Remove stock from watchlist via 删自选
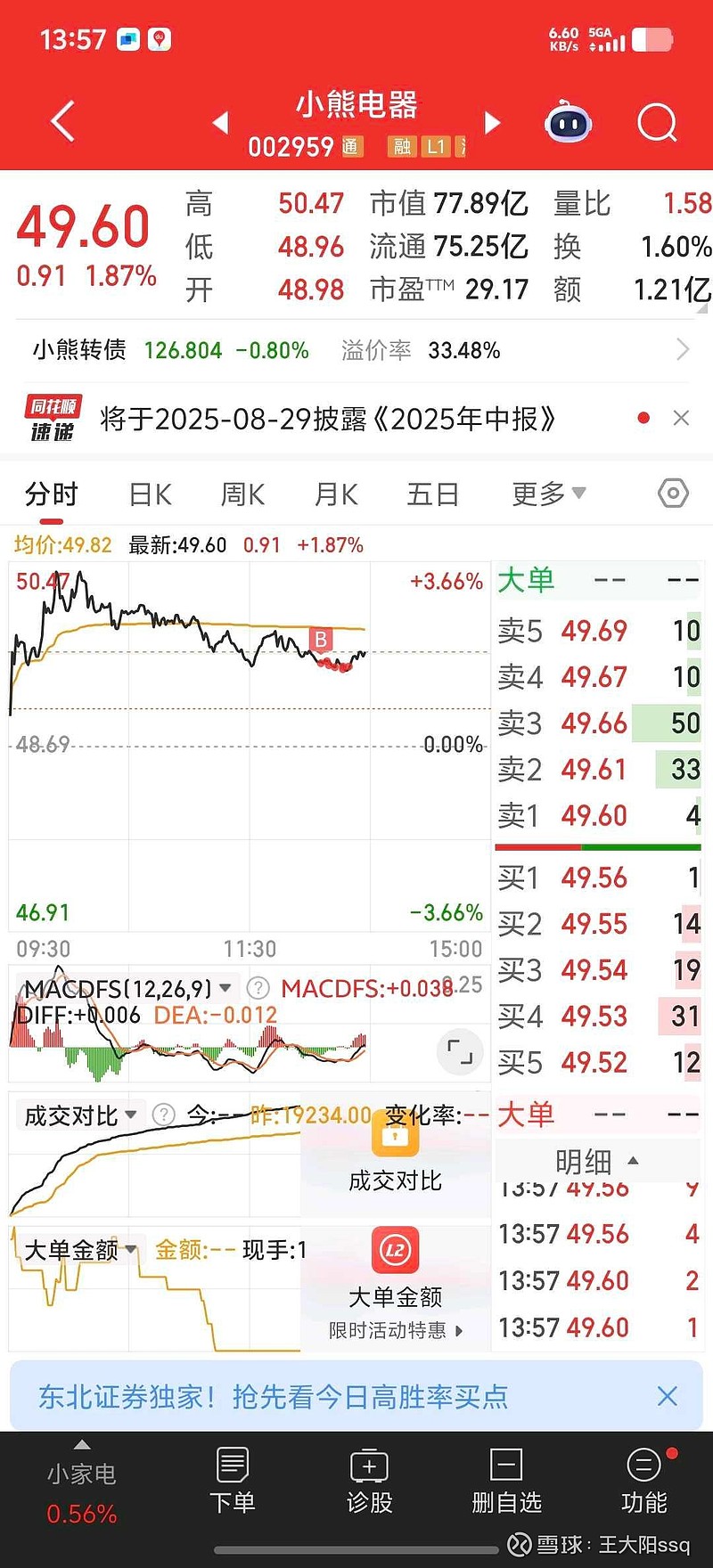The height and width of the screenshot is (1568, 713). pos(506,1481)
